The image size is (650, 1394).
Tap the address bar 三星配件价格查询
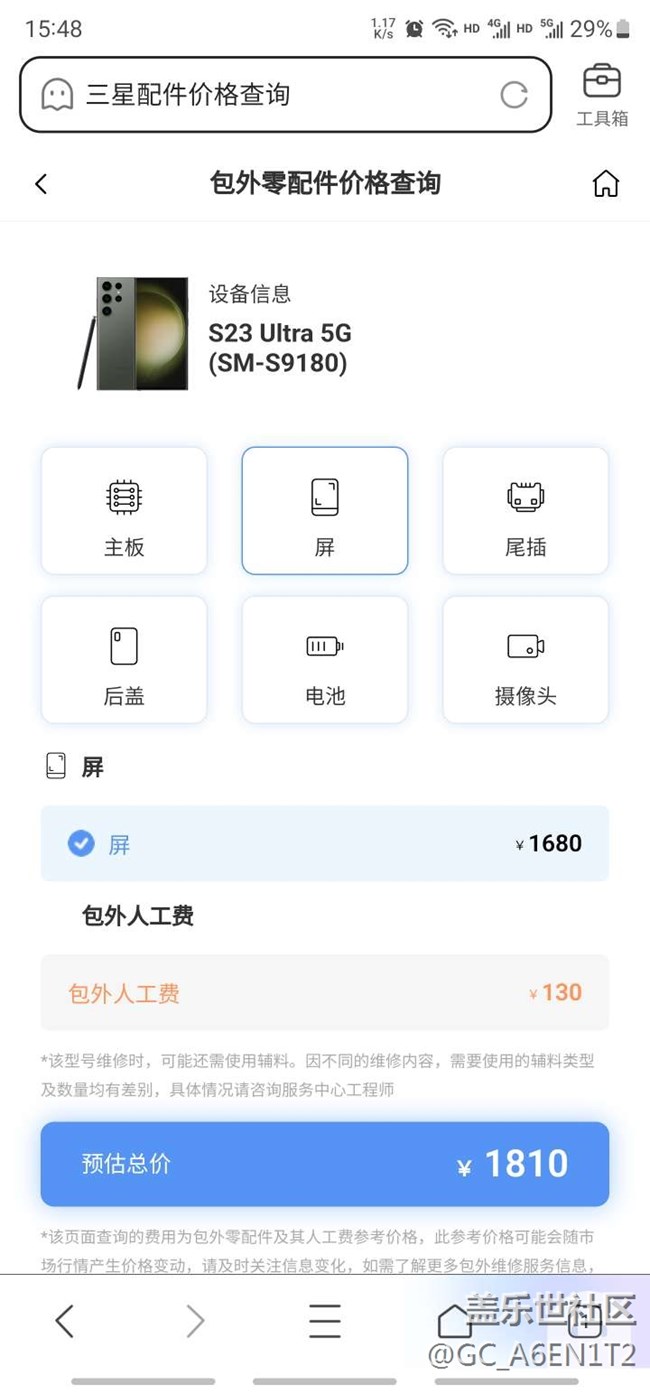pyautogui.click(x=270, y=95)
